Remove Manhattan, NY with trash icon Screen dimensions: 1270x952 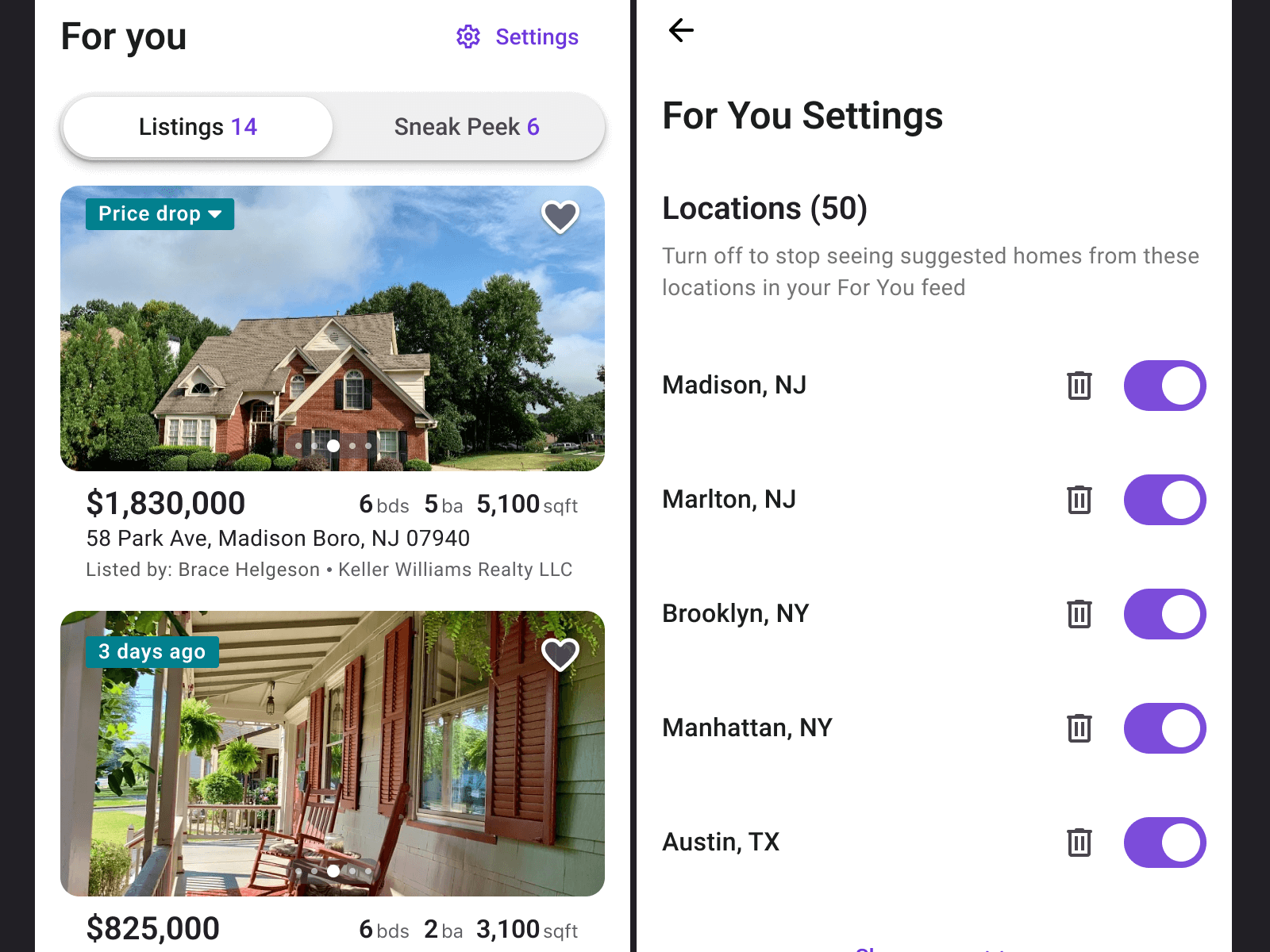coord(1079,728)
